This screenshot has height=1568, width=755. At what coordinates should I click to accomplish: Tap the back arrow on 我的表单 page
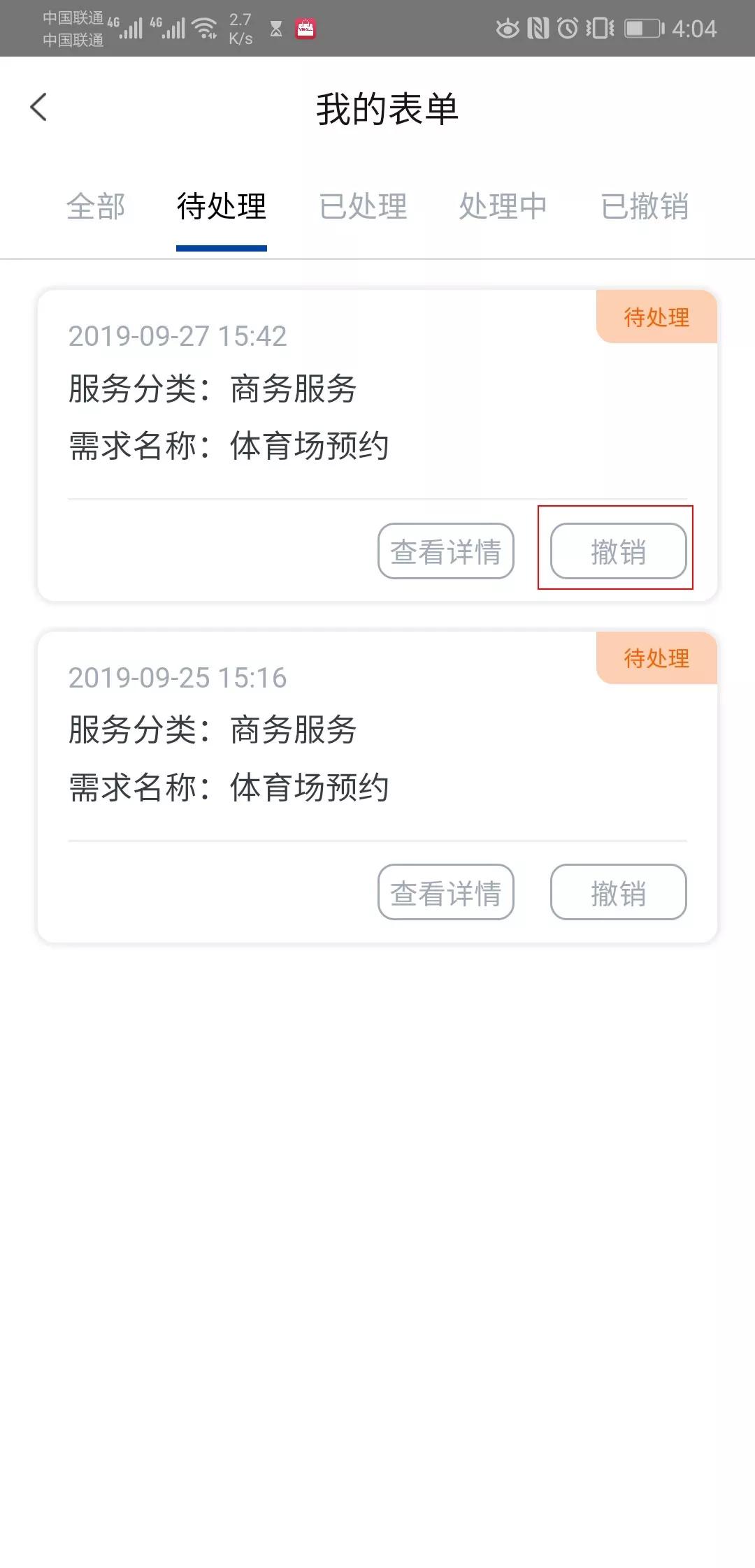tap(40, 108)
